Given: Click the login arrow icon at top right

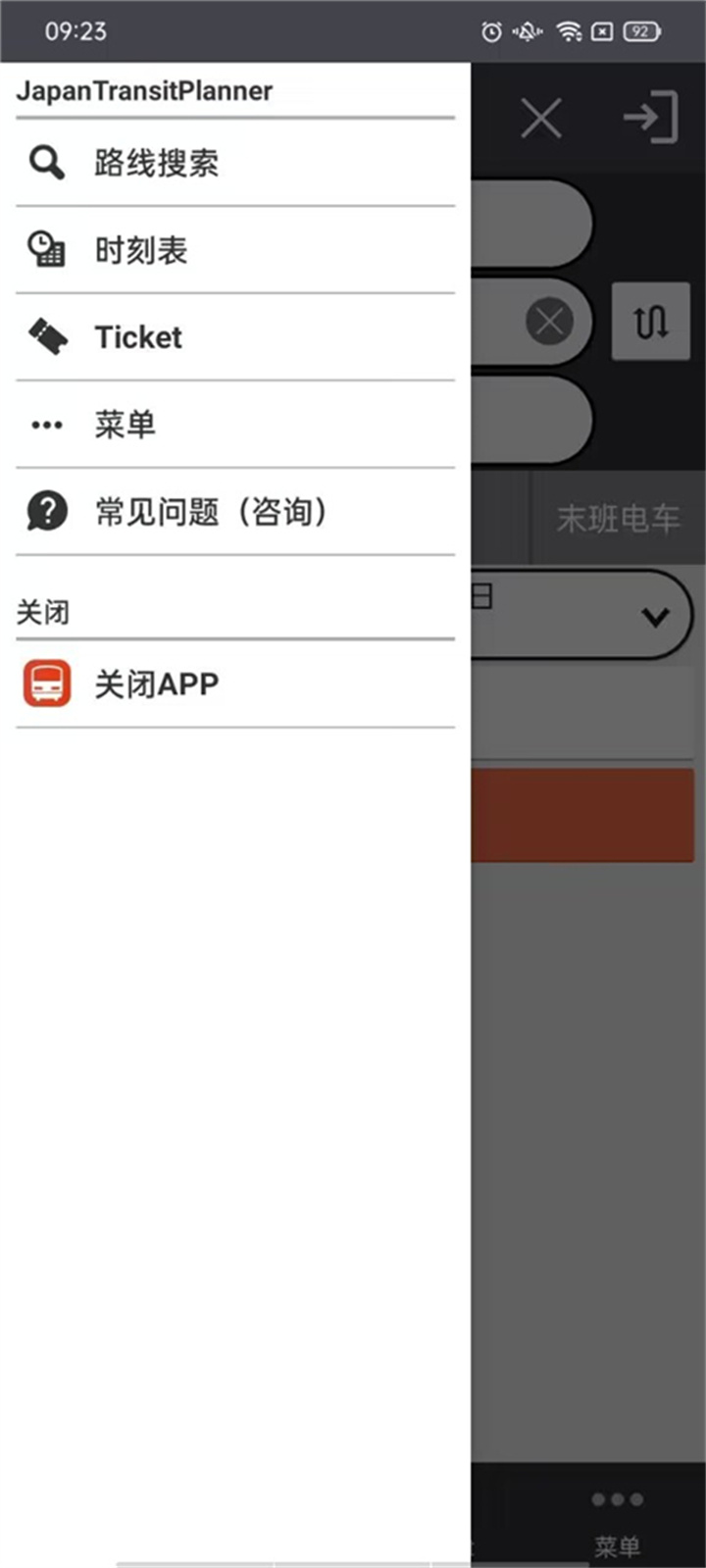Looking at the screenshot, I should pyautogui.click(x=653, y=117).
